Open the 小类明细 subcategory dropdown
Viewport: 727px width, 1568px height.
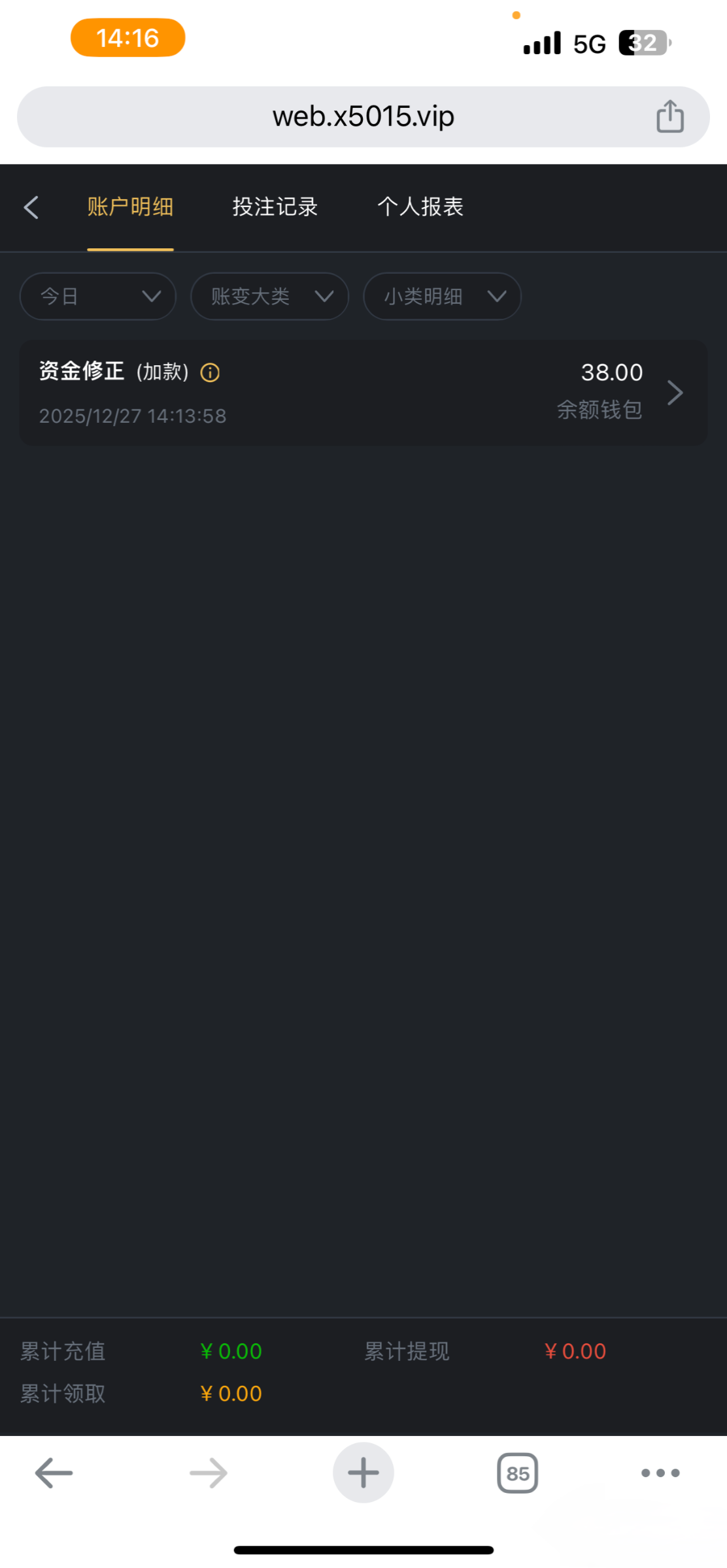441,296
